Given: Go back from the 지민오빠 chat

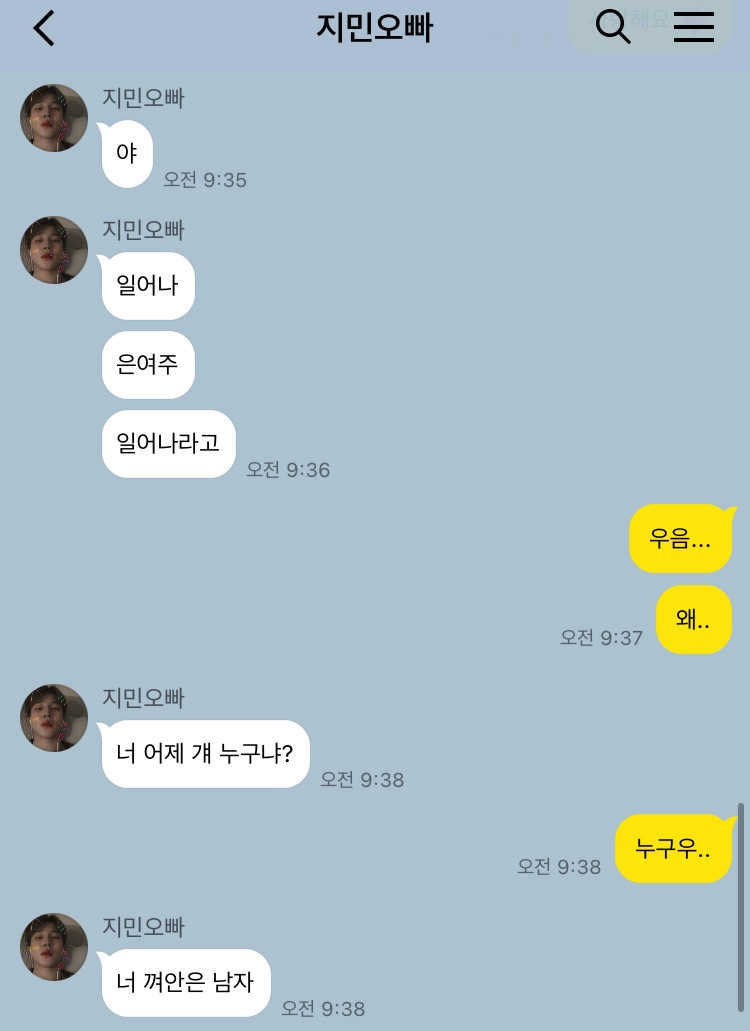Looking at the screenshot, I should [x=44, y=28].
